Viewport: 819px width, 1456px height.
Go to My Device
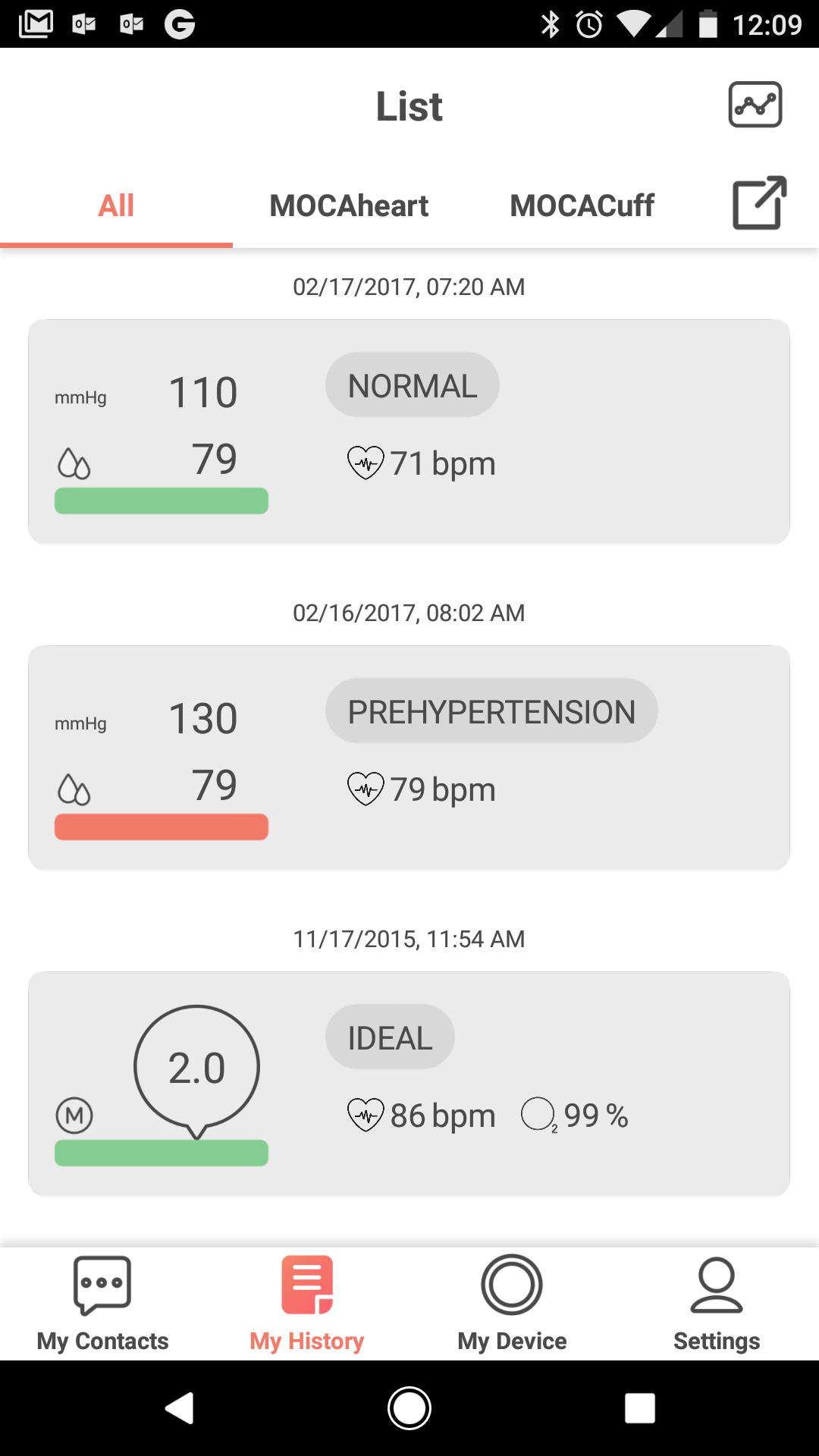coord(512,1304)
